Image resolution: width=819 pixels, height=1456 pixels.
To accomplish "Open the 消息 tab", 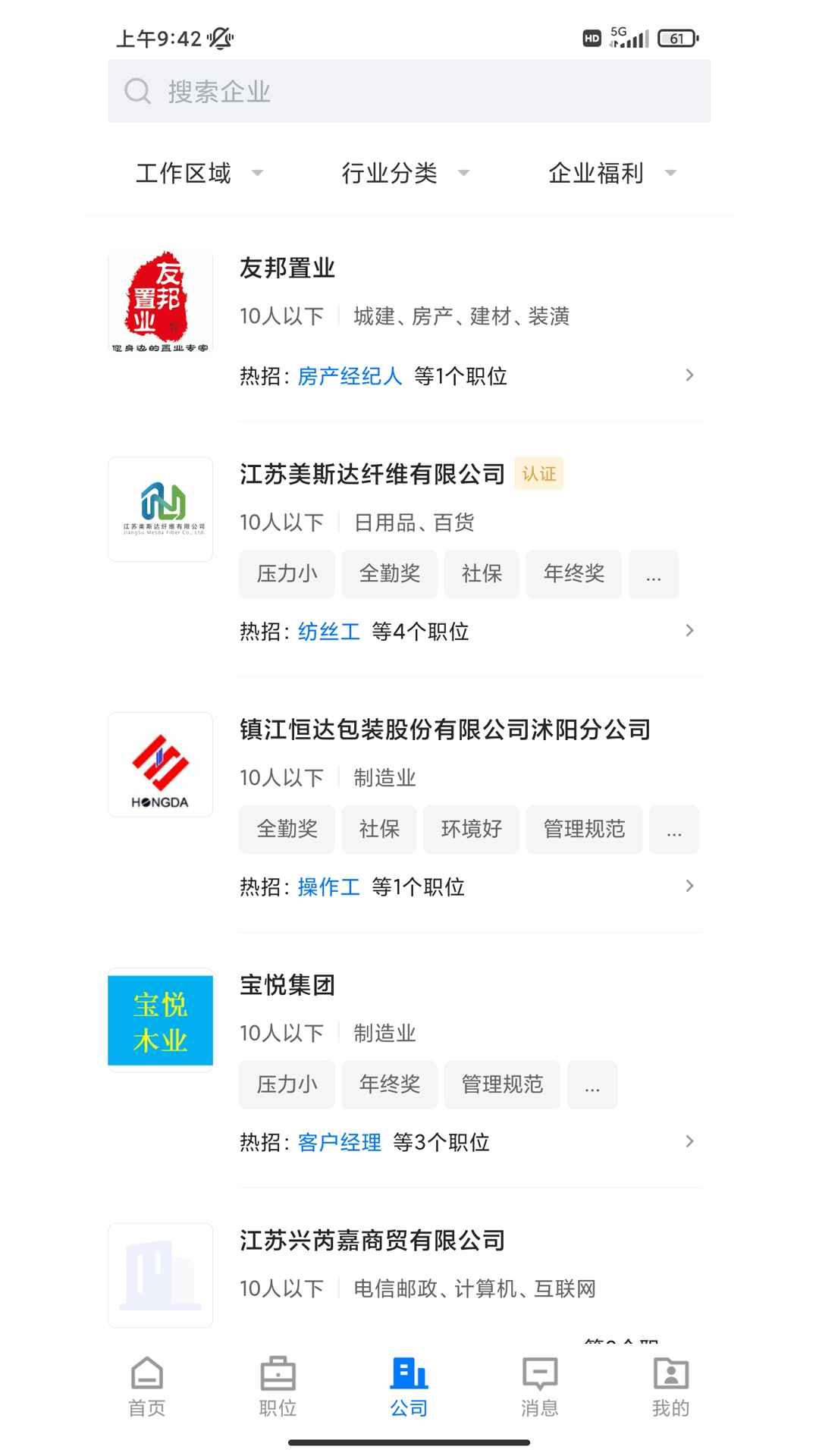I will pos(540,1388).
